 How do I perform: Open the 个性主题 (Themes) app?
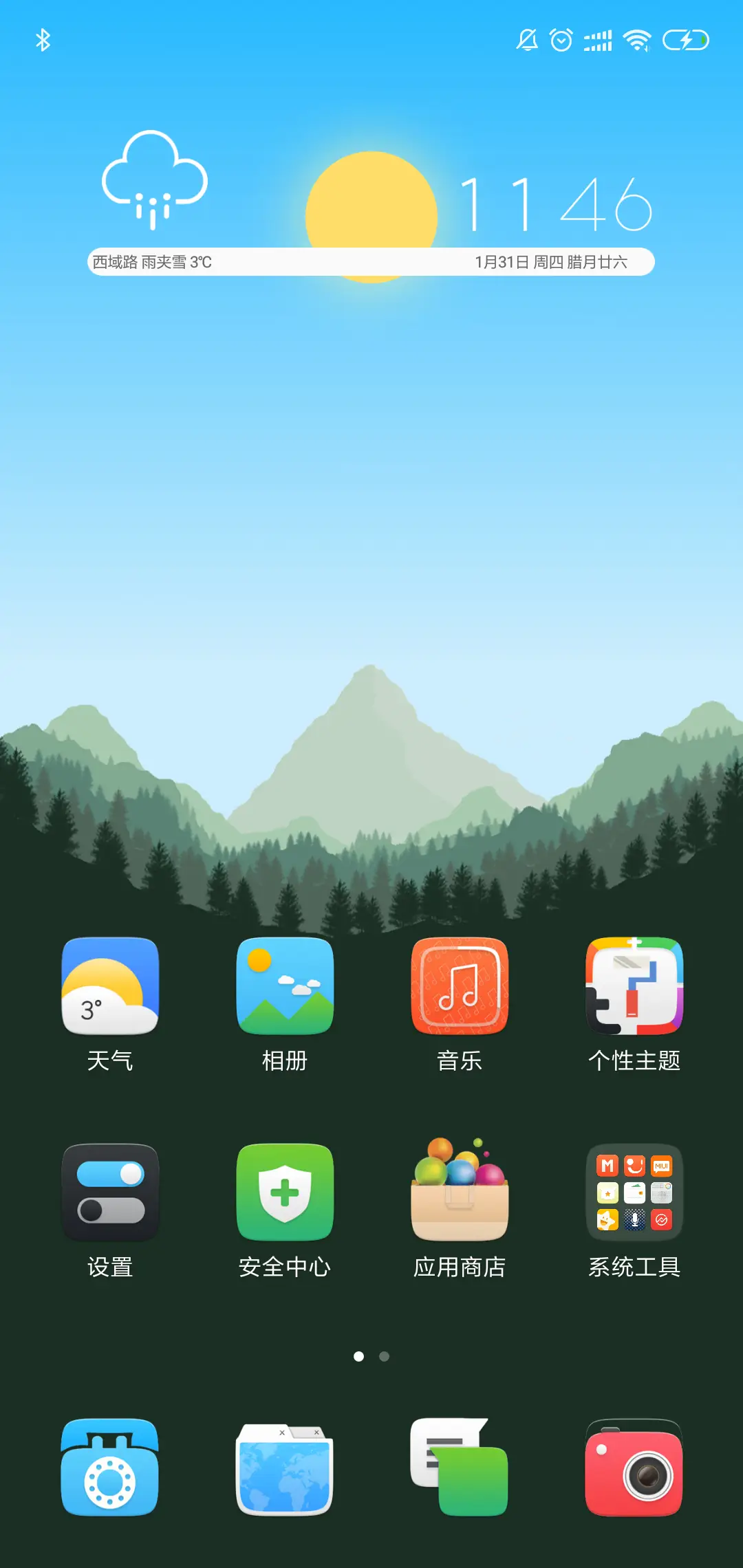pos(634,986)
